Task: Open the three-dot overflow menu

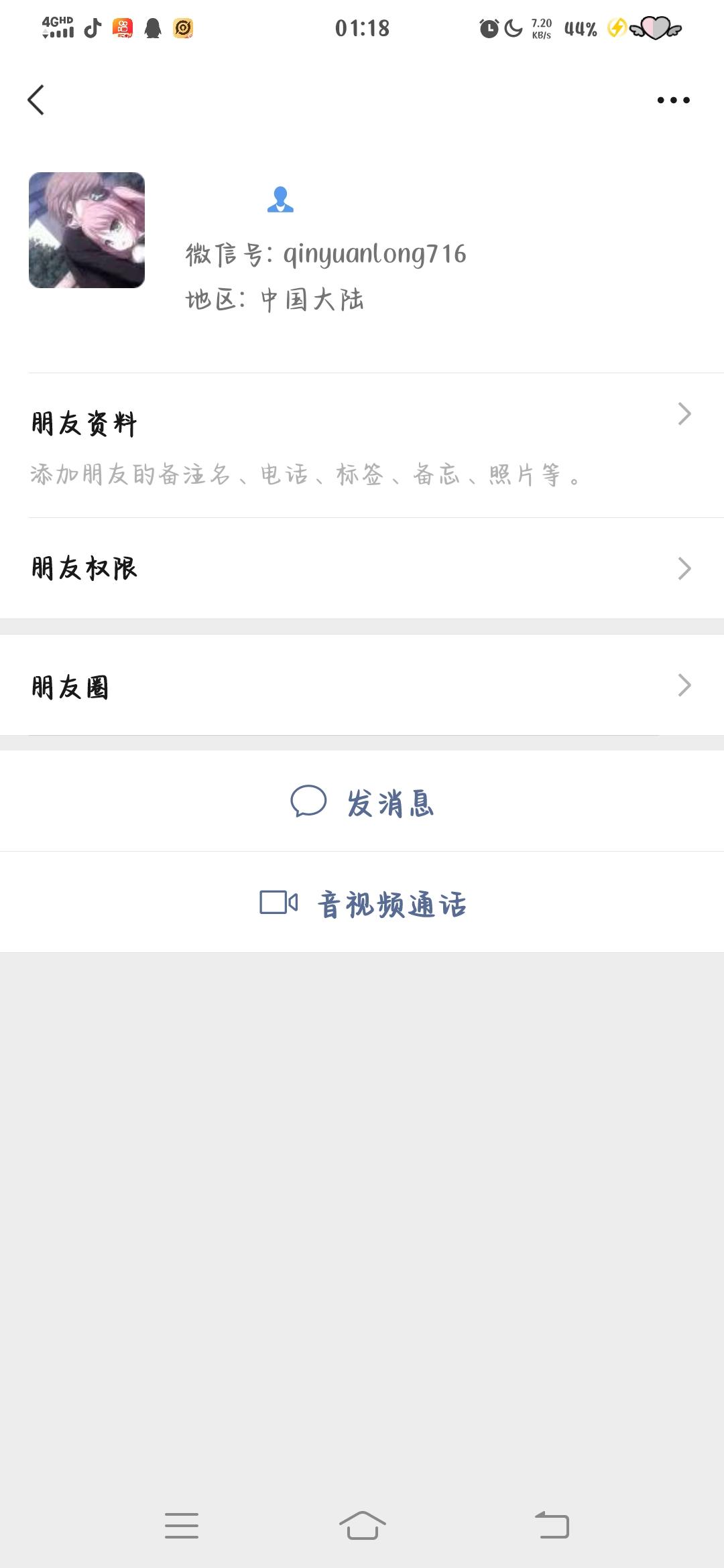Action: click(x=673, y=101)
